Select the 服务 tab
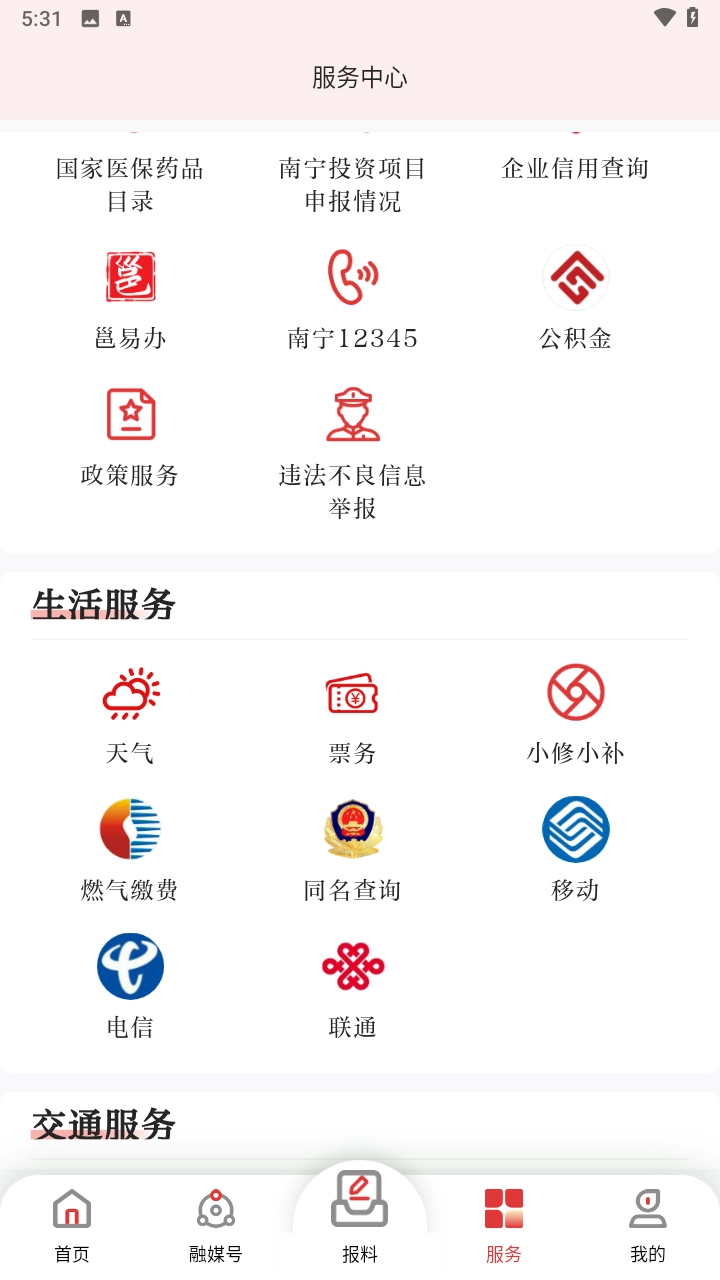This screenshot has width=720, height=1280. pyautogui.click(x=504, y=1224)
